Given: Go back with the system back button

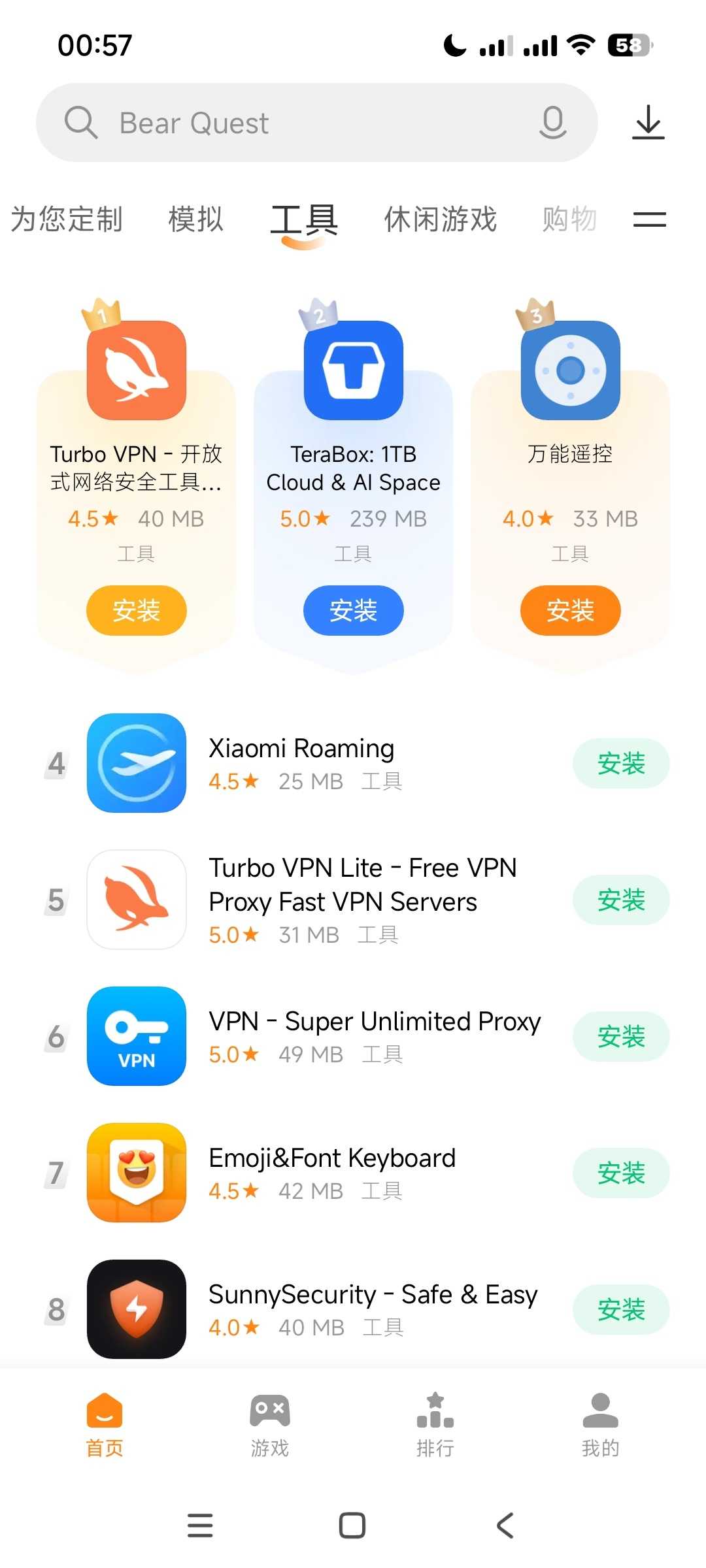Looking at the screenshot, I should pyautogui.click(x=505, y=1526).
